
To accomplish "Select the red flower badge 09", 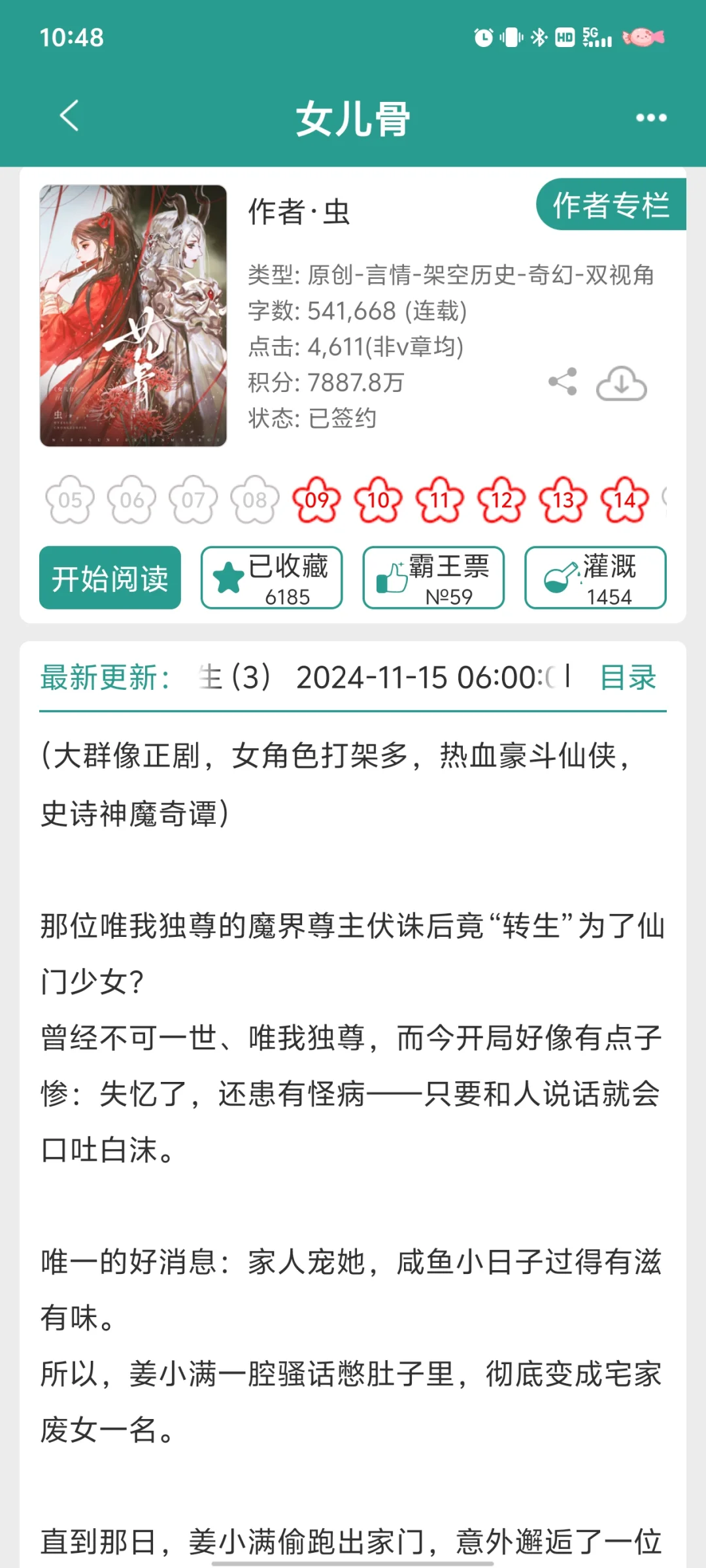I will coord(316,500).
